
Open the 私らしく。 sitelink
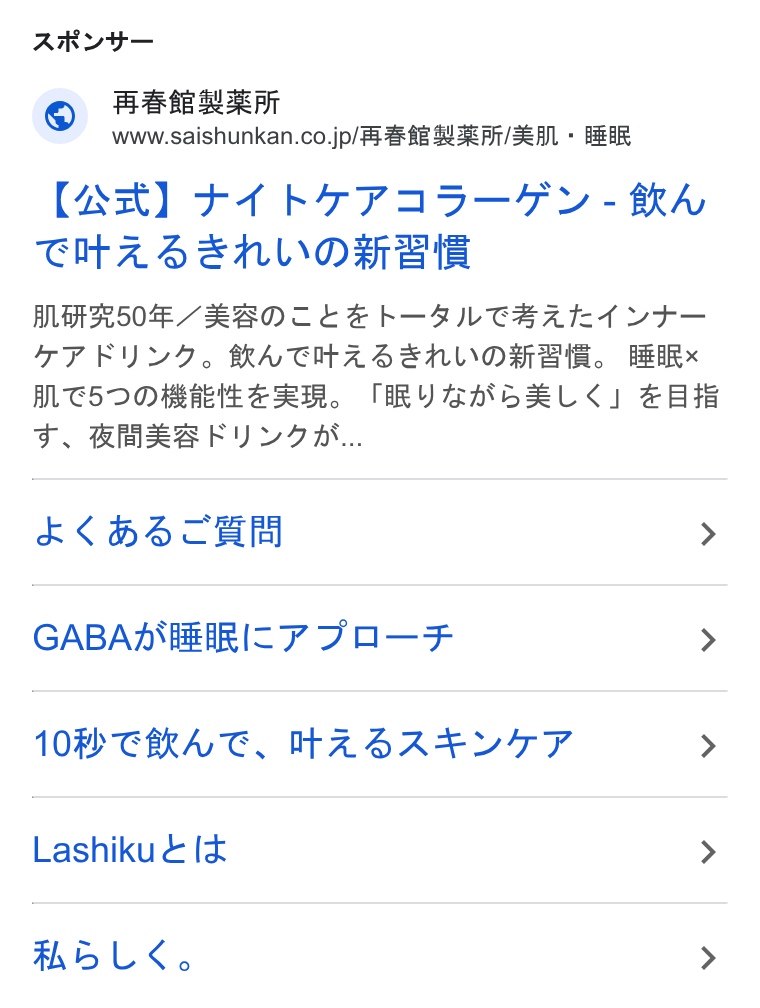379,956
